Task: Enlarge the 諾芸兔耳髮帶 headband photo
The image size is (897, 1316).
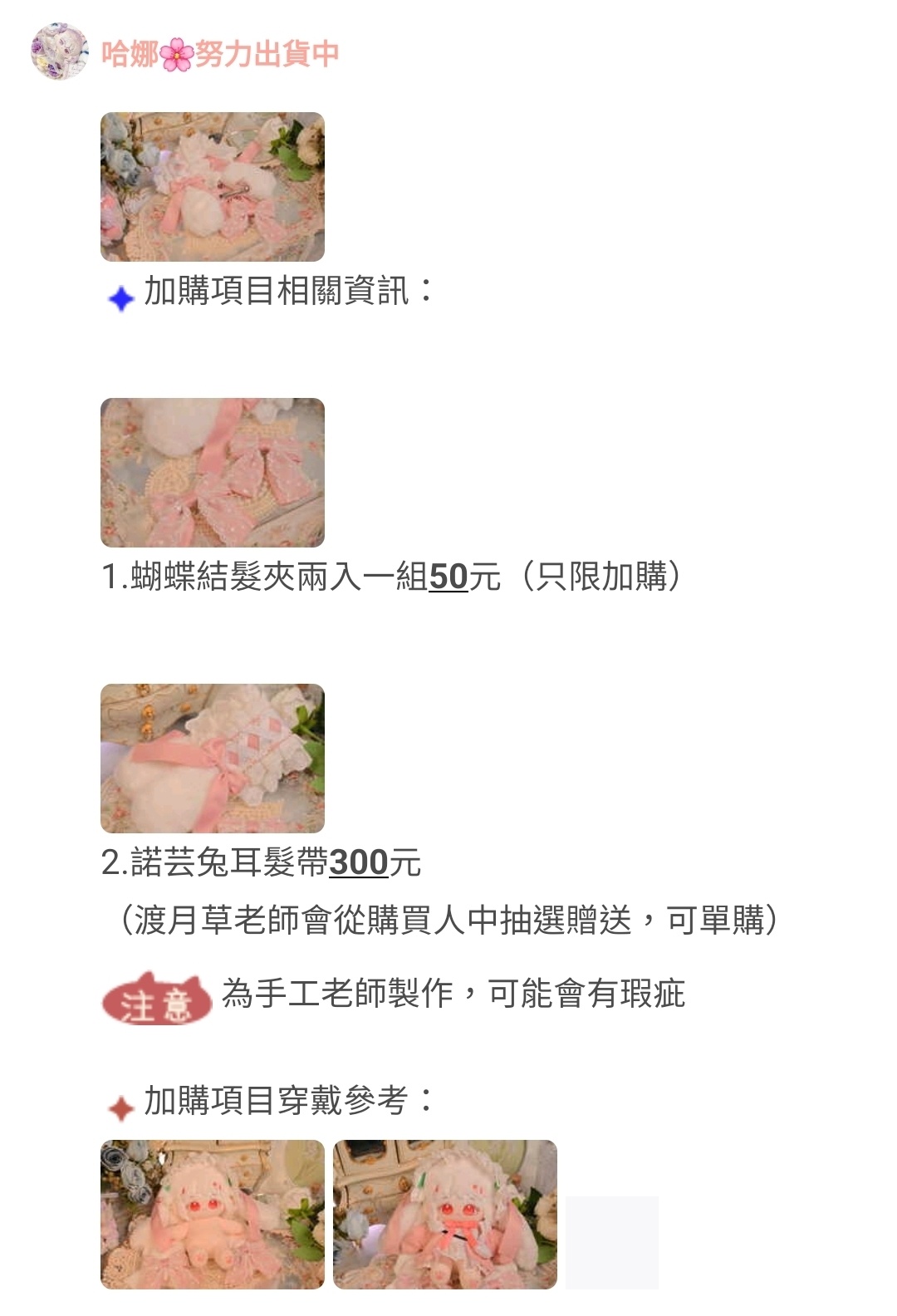Action: coord(213,759)
